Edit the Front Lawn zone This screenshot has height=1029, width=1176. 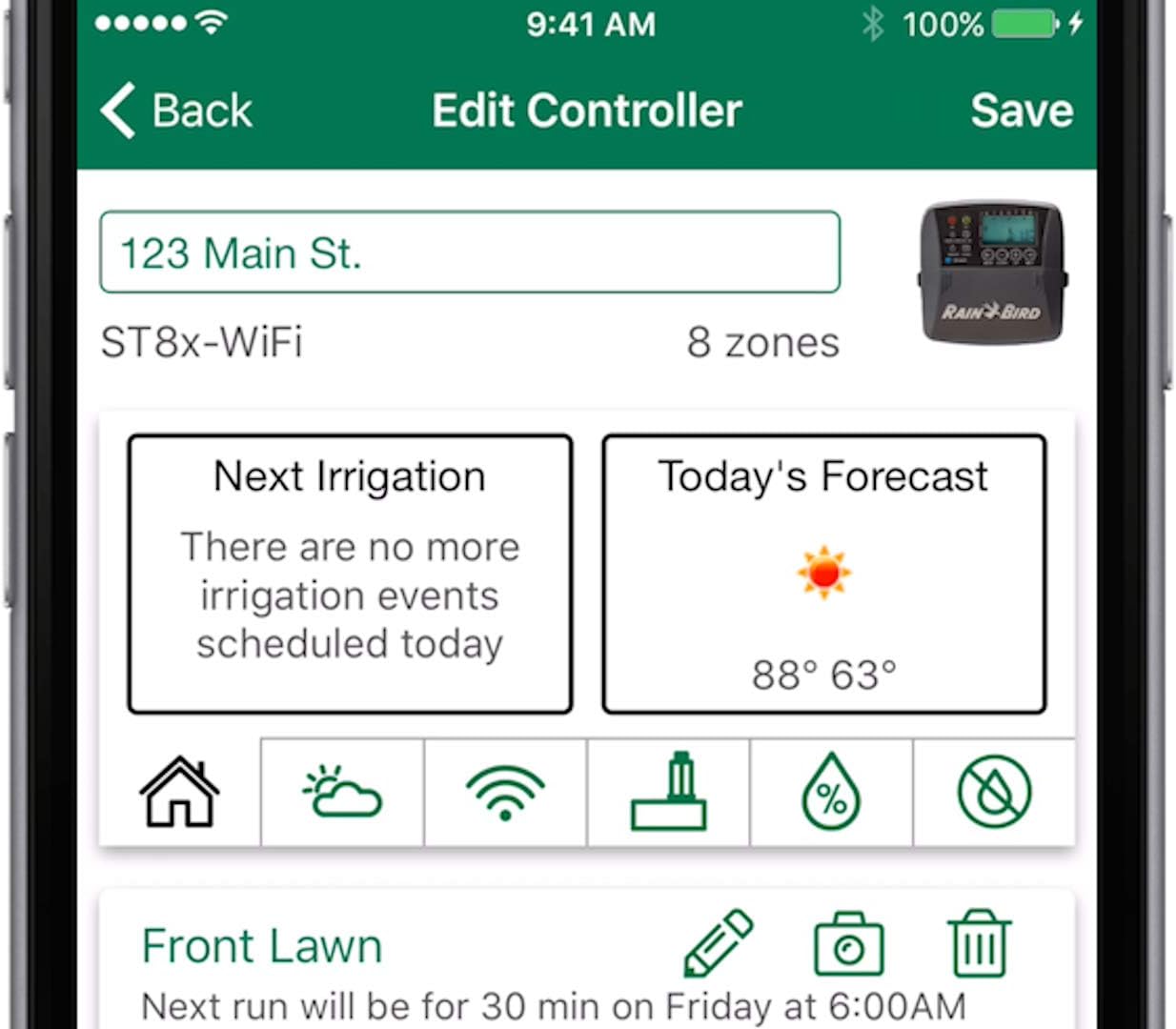click(718, 943)
